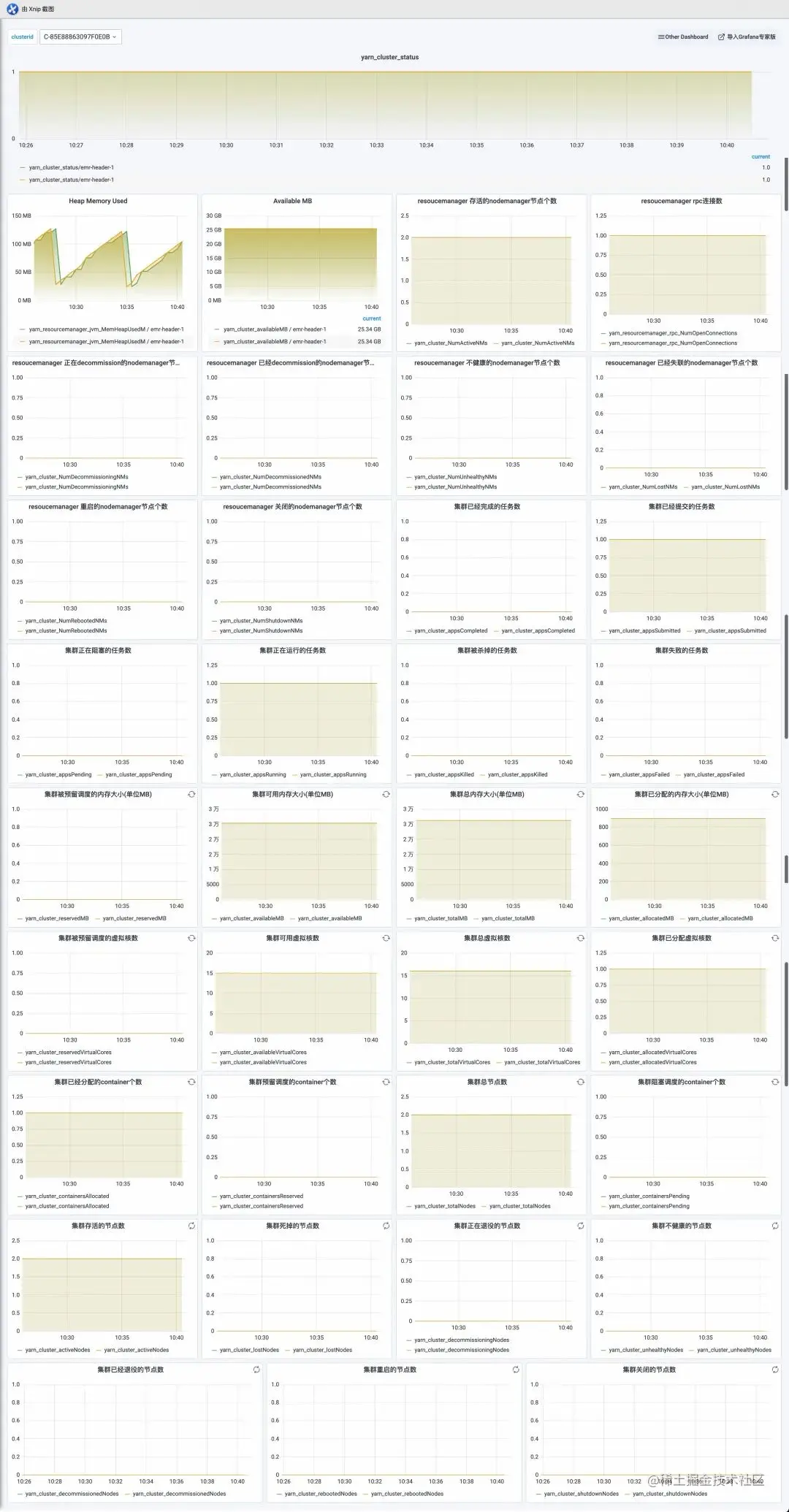Toggle the first yarn_cluster_appsRunning legend series
789x1512 pixels.
click(253, 774)
